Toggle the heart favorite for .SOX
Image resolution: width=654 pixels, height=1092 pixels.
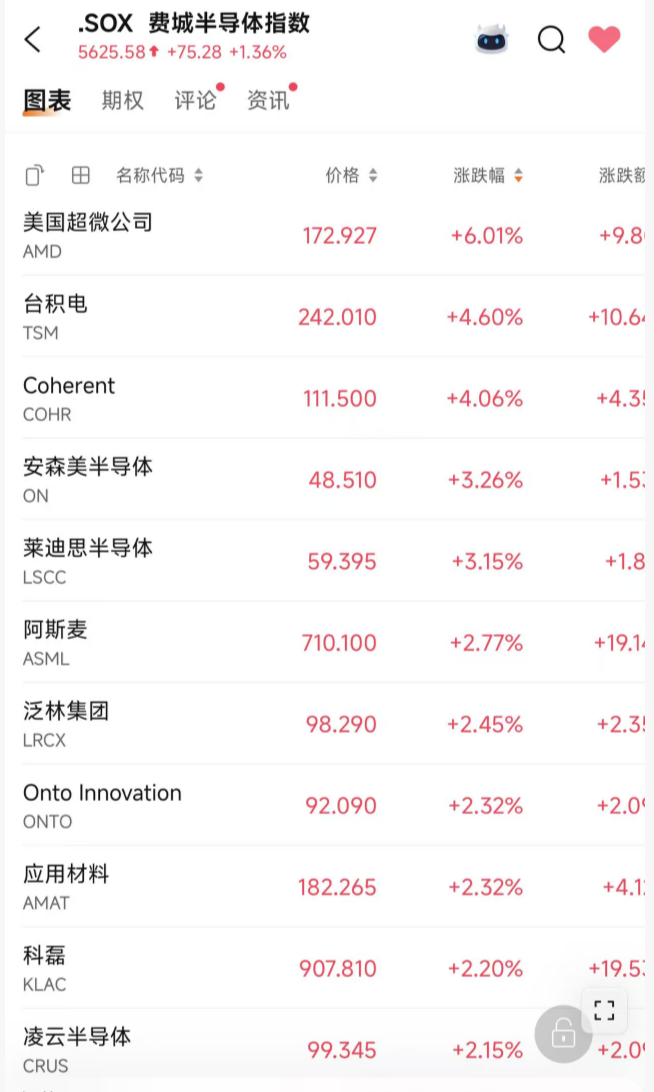pos(604,40)
